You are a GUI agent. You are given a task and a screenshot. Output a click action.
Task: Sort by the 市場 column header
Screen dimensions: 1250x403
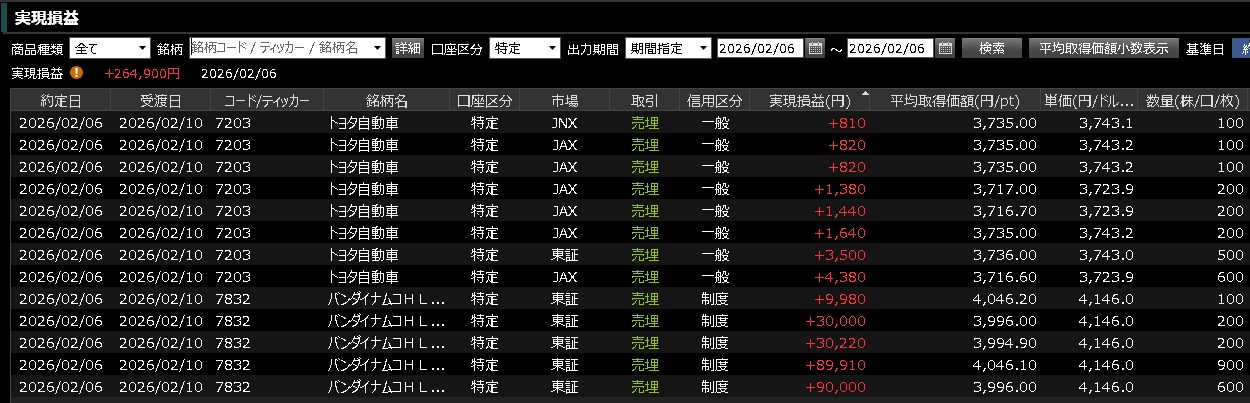[x=564, y=100]
